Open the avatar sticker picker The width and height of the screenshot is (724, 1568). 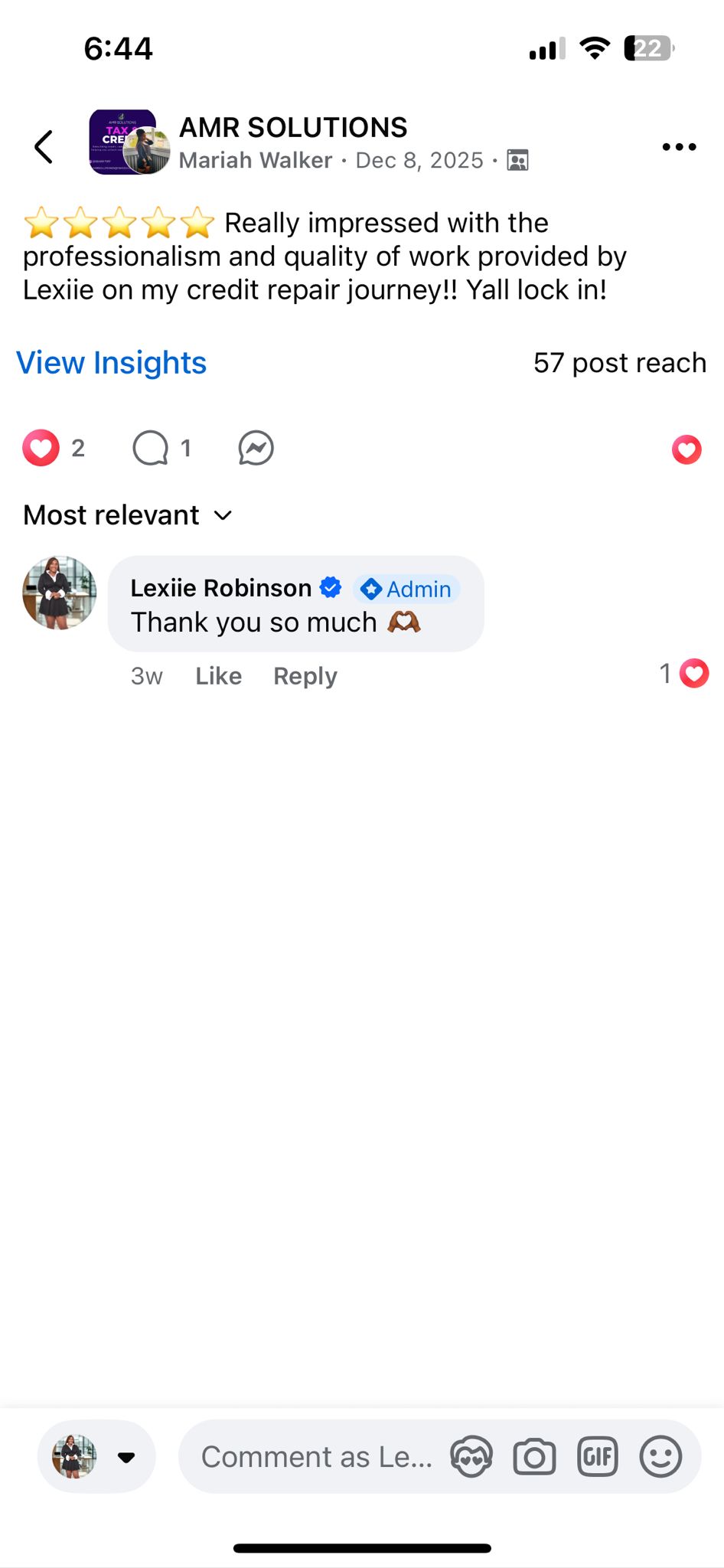pos(471,1456)
